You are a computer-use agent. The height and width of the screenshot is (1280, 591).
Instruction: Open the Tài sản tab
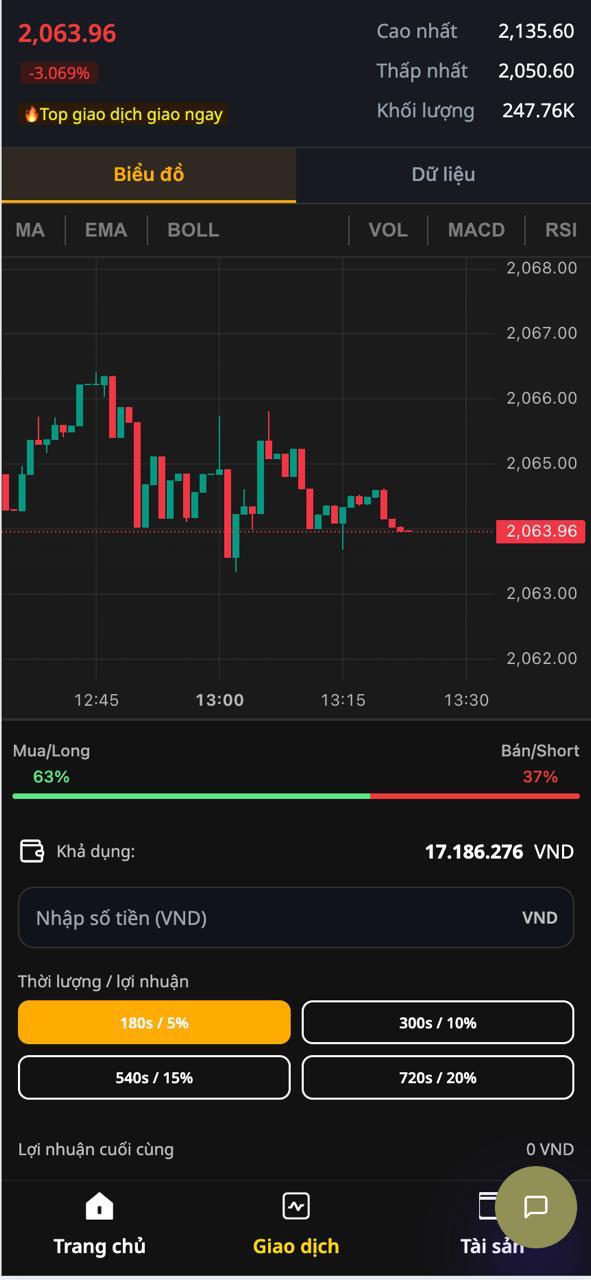pos(490,1224)
